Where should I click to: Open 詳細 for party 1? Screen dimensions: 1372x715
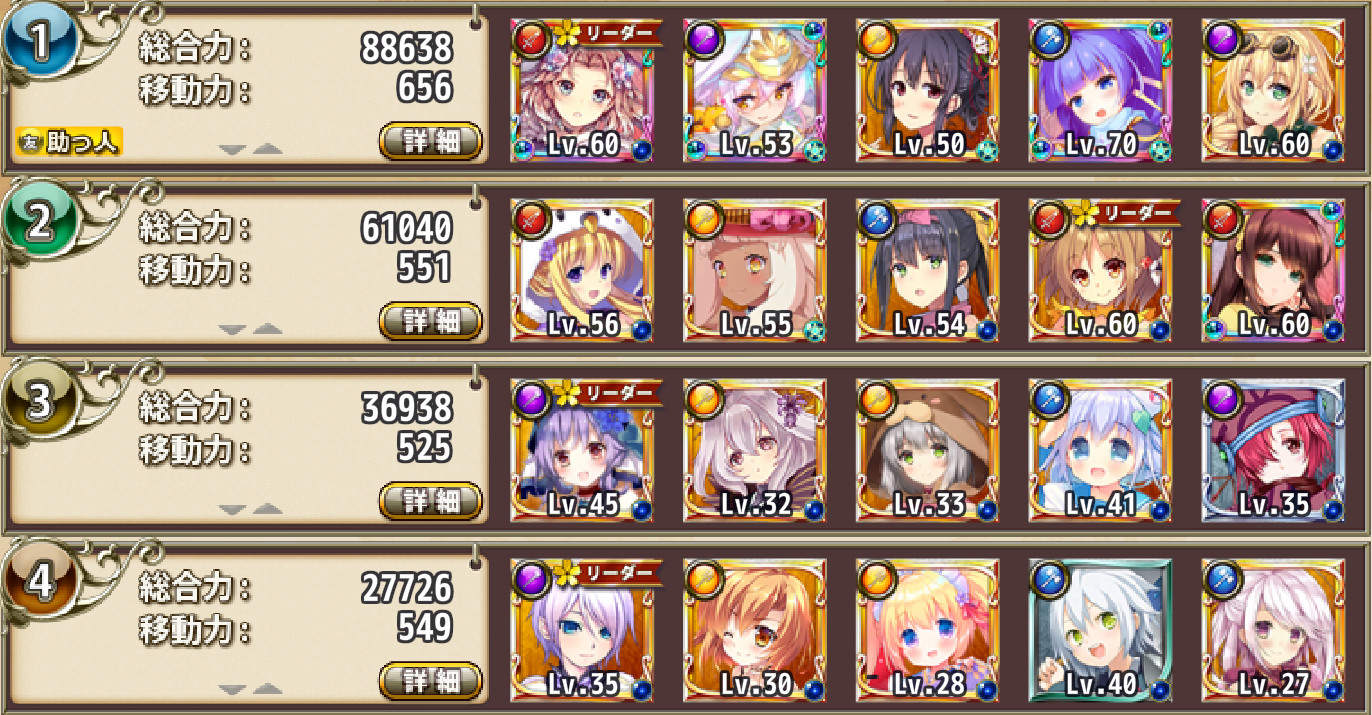(431, 141)
